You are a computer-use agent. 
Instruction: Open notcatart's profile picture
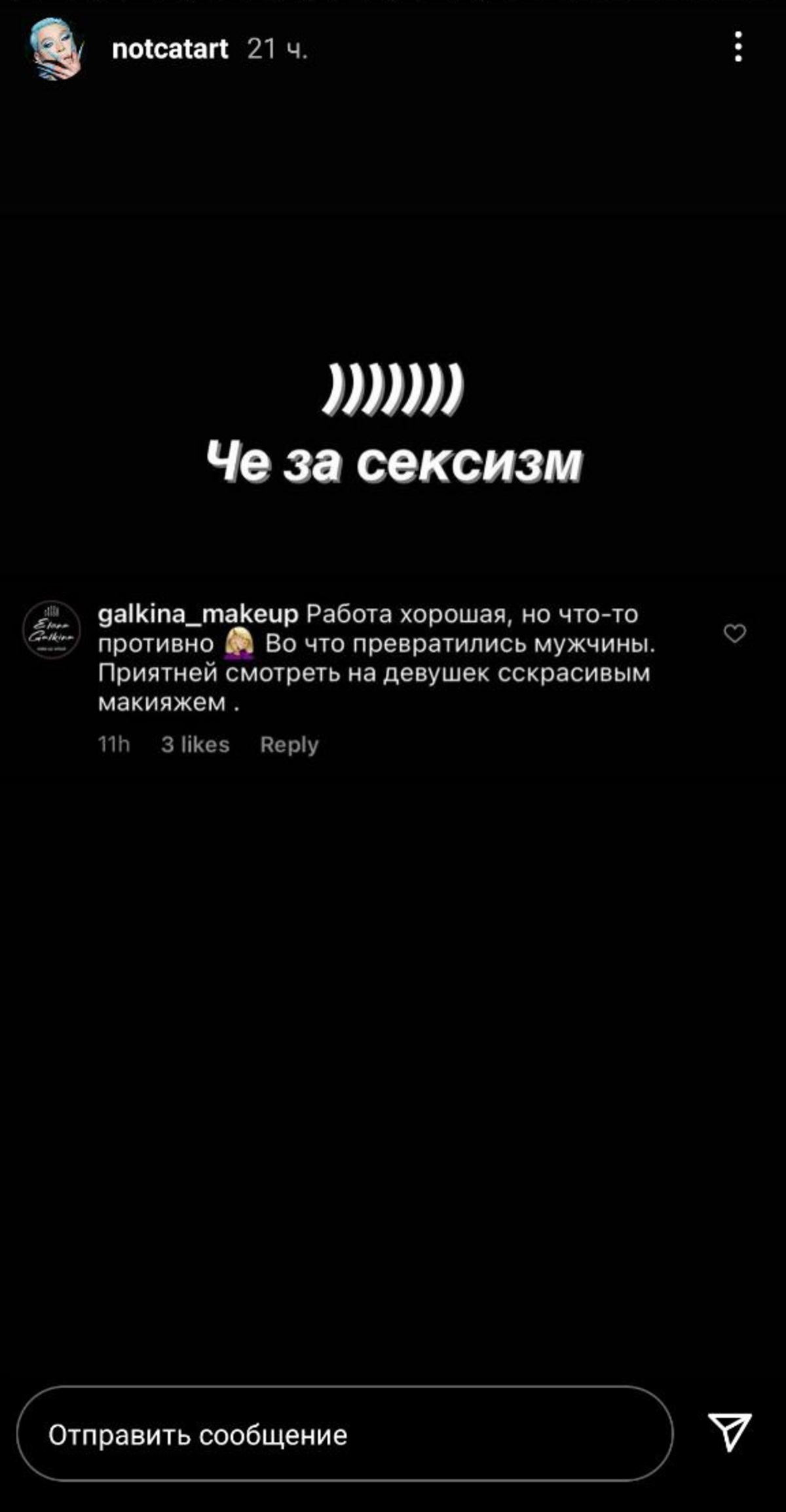click(57, 49)
